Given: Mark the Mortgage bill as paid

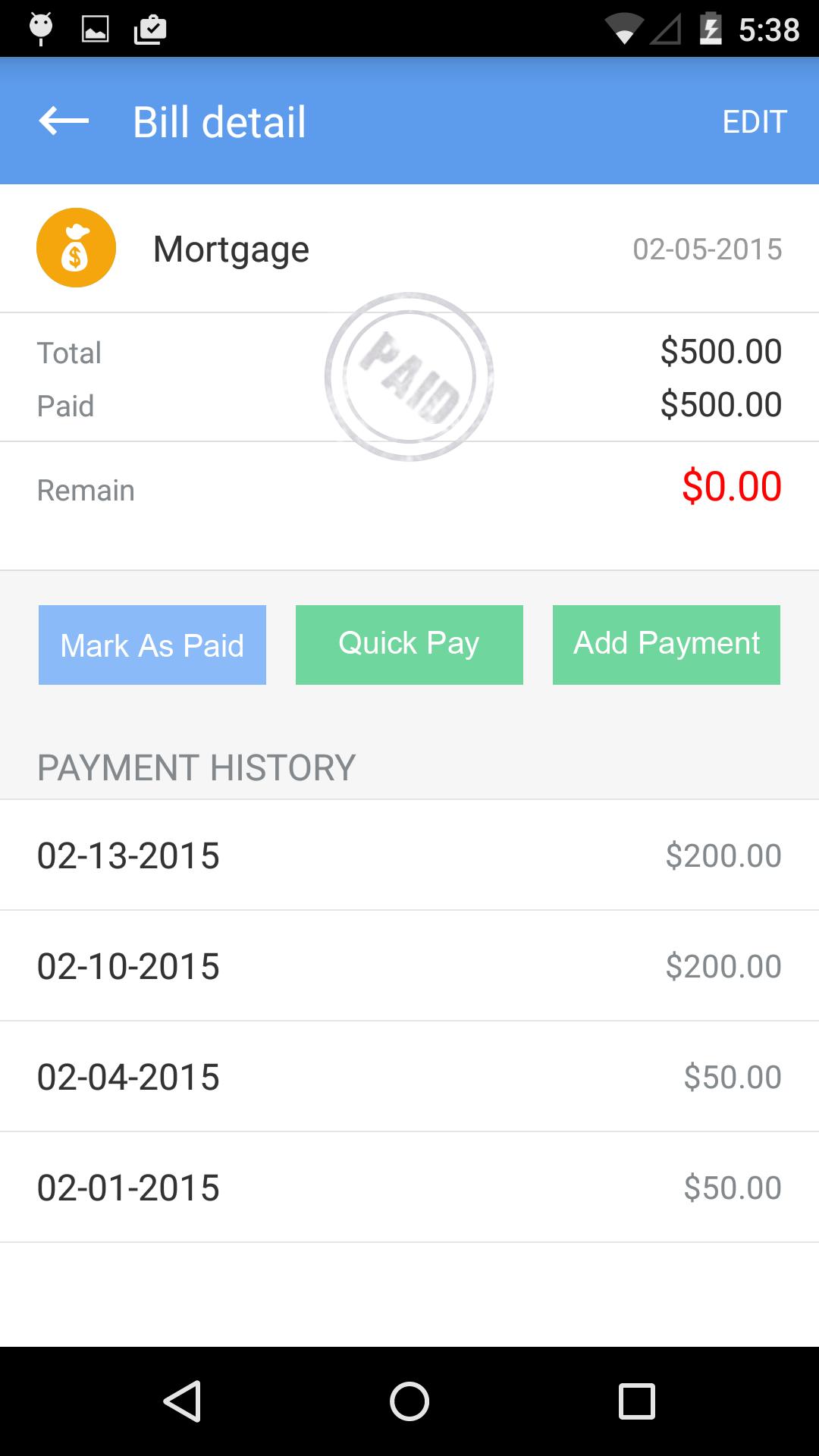Looking at the screenshot, I should (x=152, y=645).
